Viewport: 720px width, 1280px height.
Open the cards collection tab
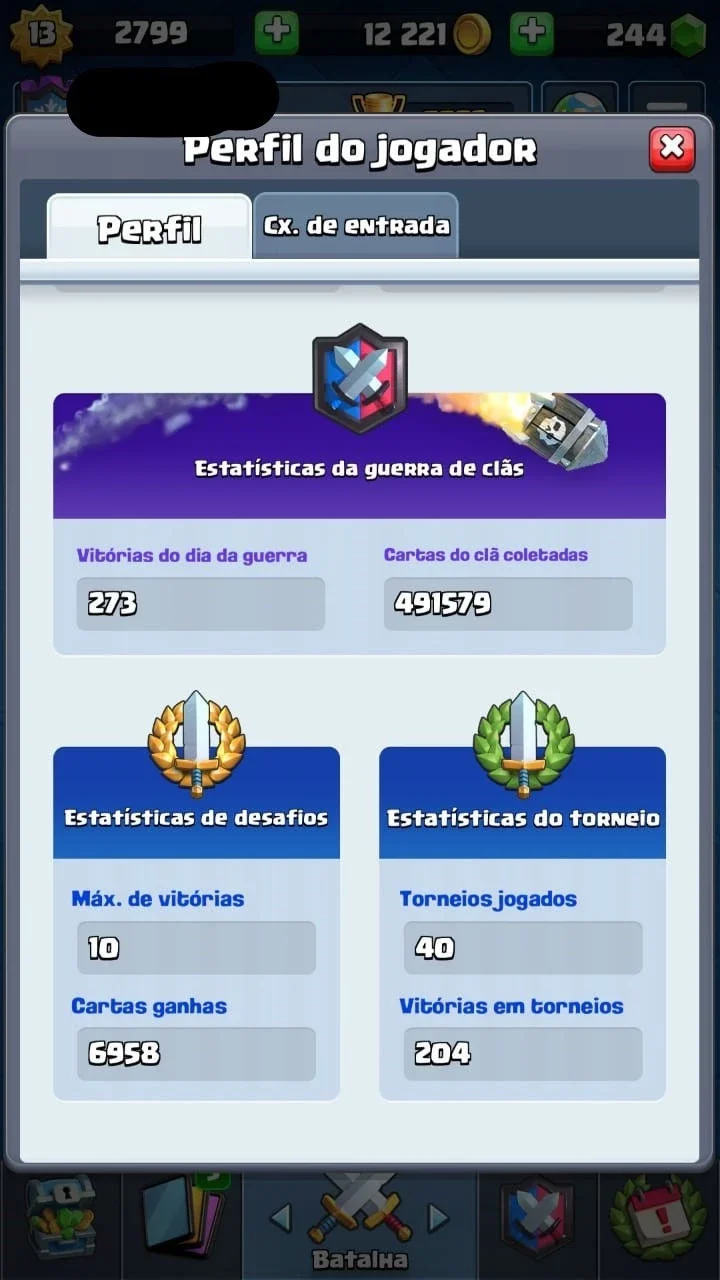pyautogui.click(x=182, y=1217)
